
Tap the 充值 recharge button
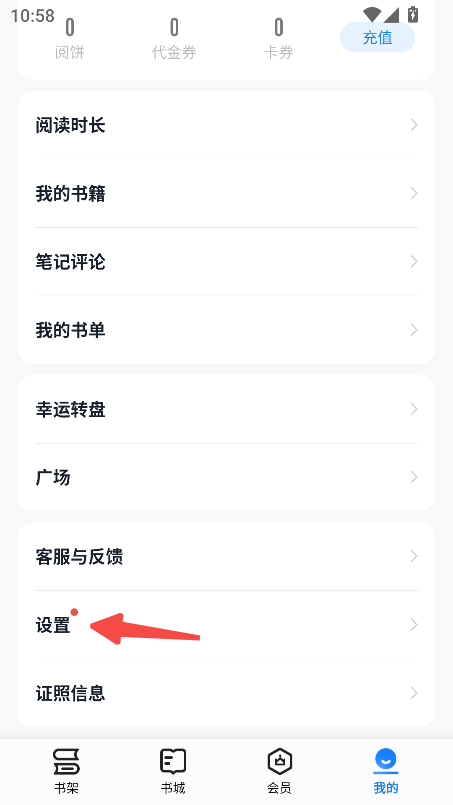pos(378,37)
